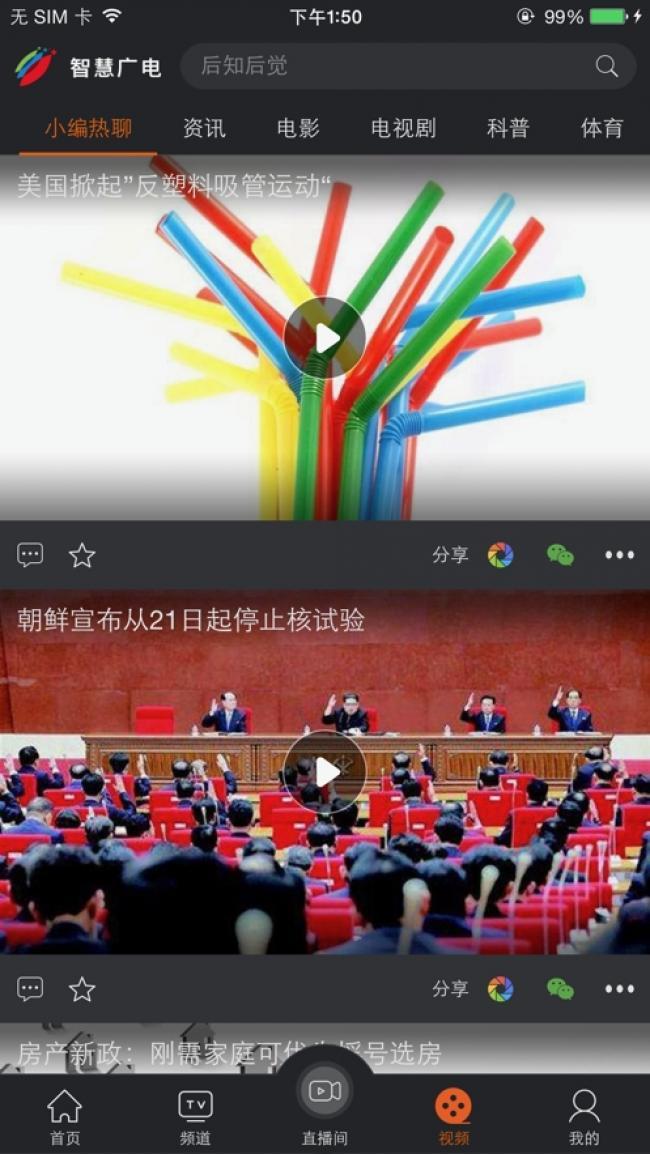The width and height of the screenshot is (650, 1154).
Task: Open the 频道 channels tab
Action: (195, 1116)
